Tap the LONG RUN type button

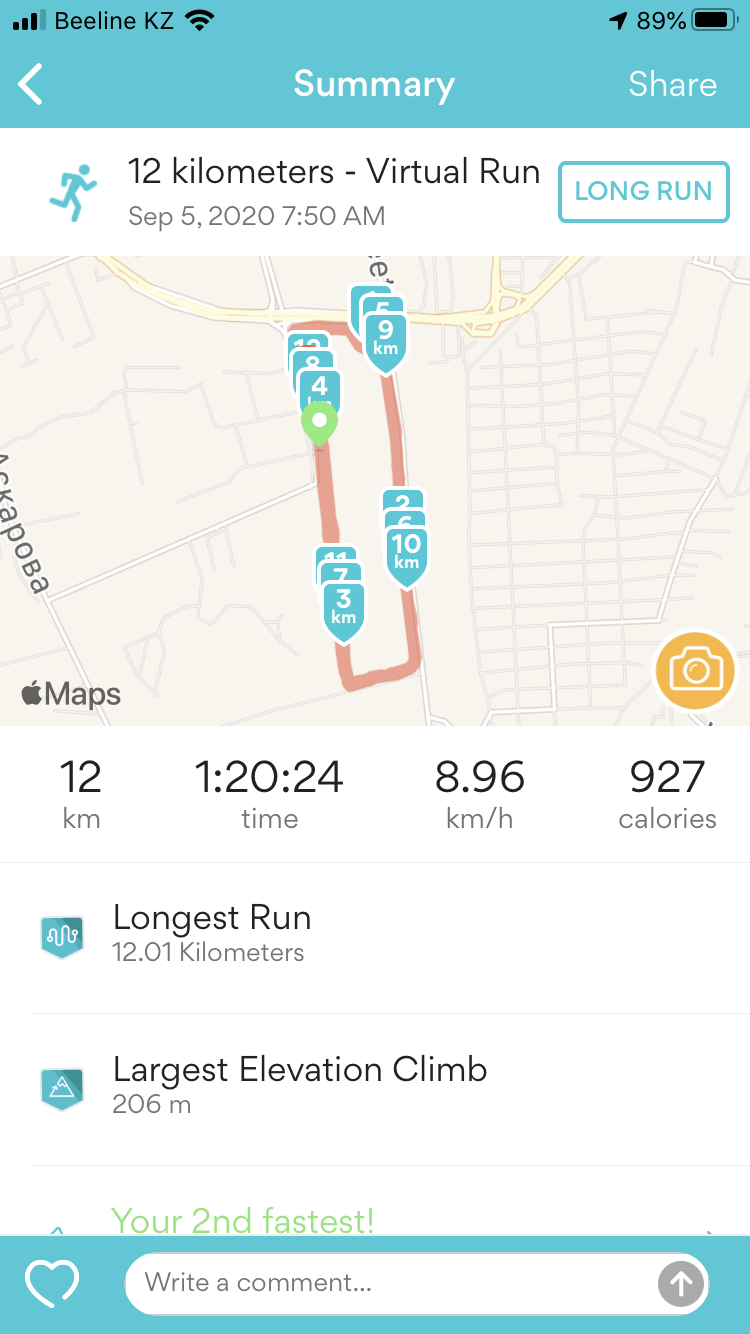[643, 191]
